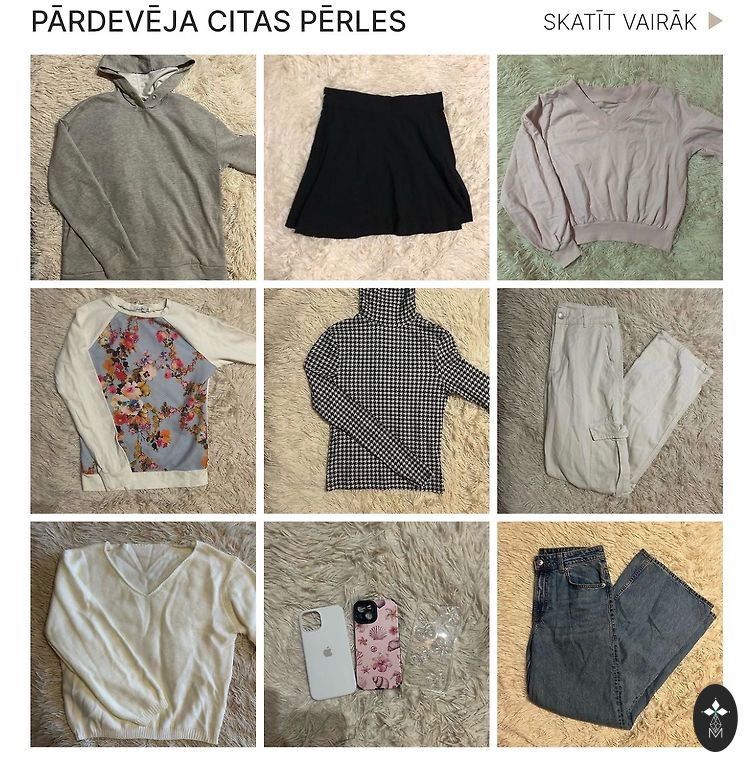The width and height of the screenshot is (754, 768).
Task: Open the white knit V-neck sweater listing
Action: click(x=143, y=634)
